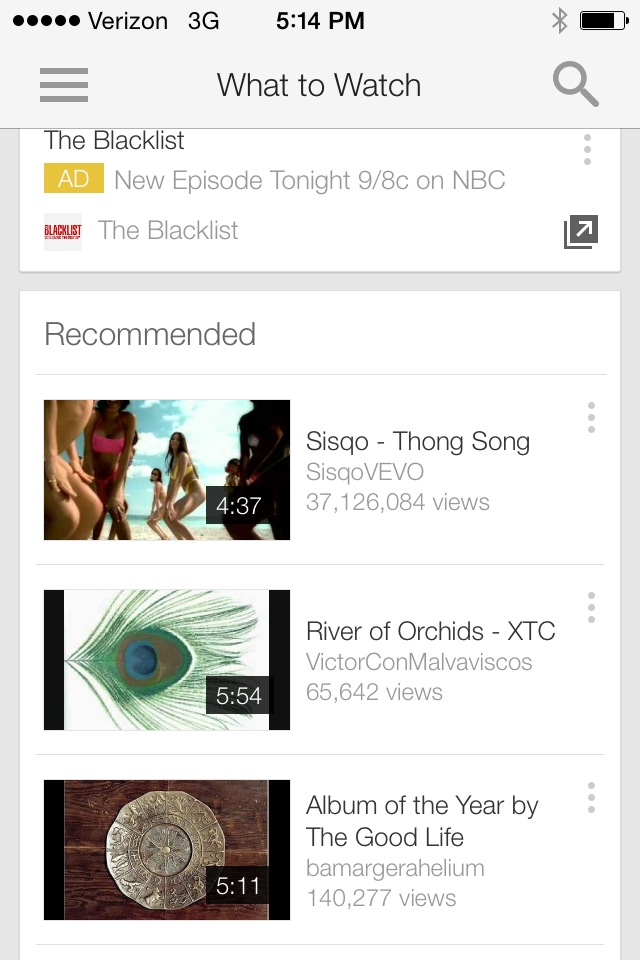
Task: Open the hamburger navigation menu
Action: pos(64,85)
